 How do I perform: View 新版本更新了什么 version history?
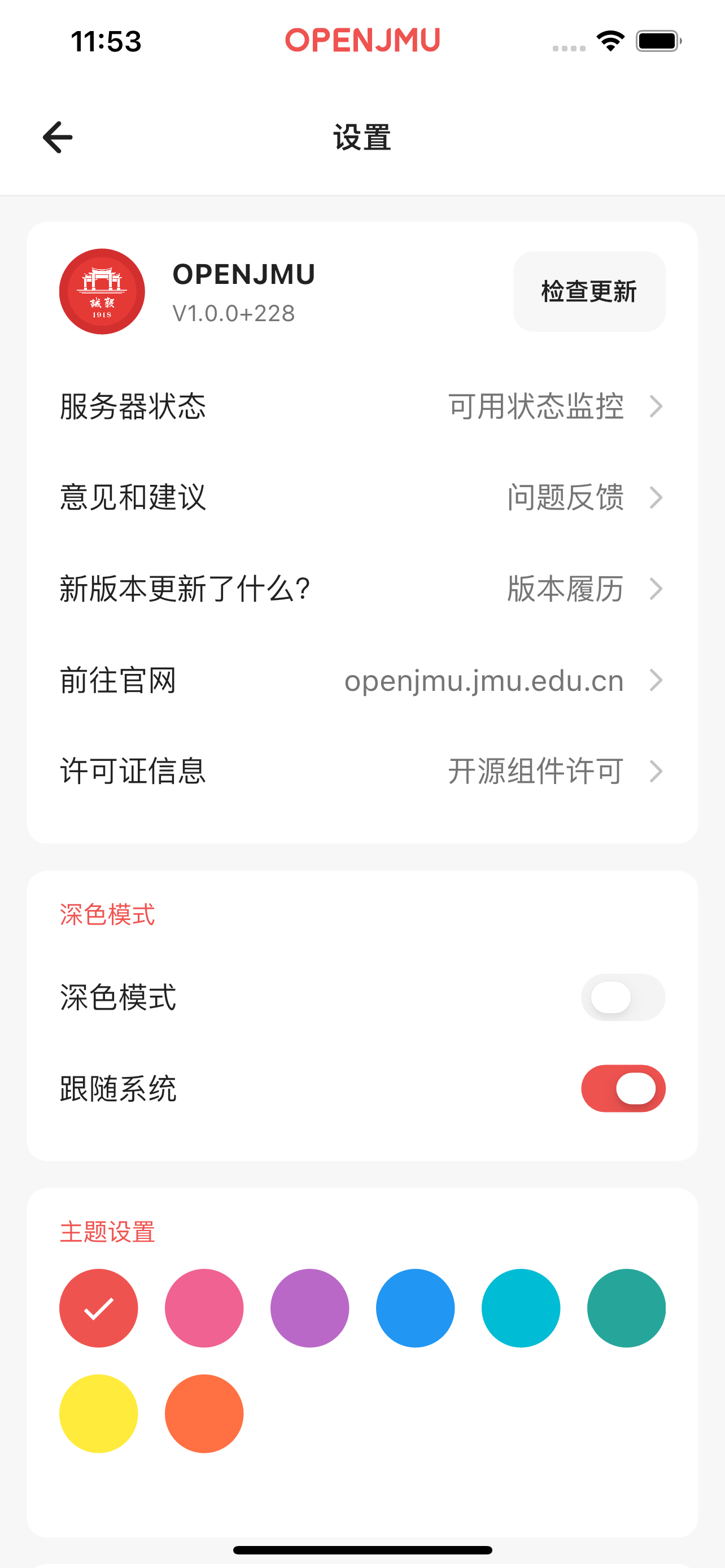(x=362, y=589)
